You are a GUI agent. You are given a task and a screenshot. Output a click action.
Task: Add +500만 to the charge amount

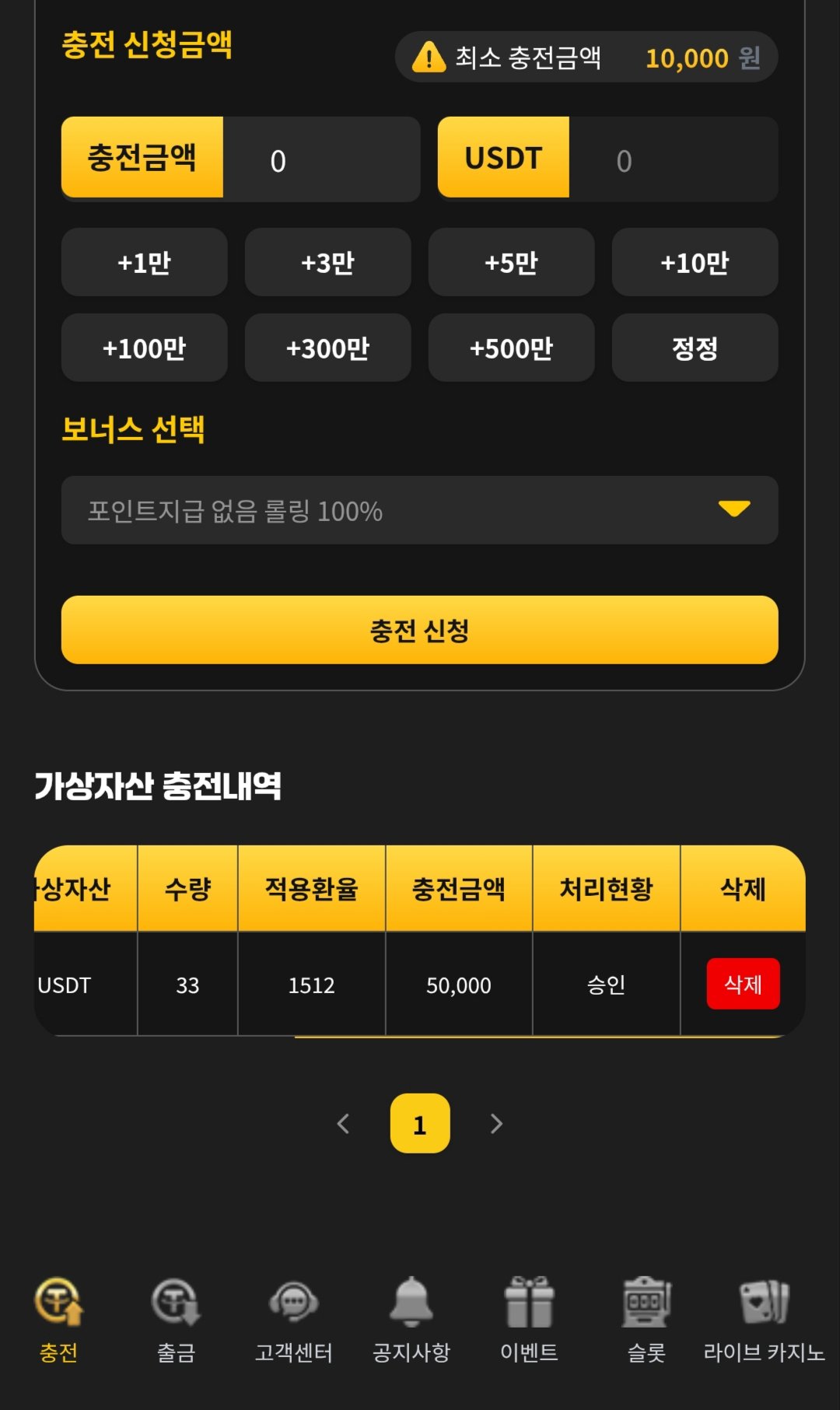click(x=511, y=348)
